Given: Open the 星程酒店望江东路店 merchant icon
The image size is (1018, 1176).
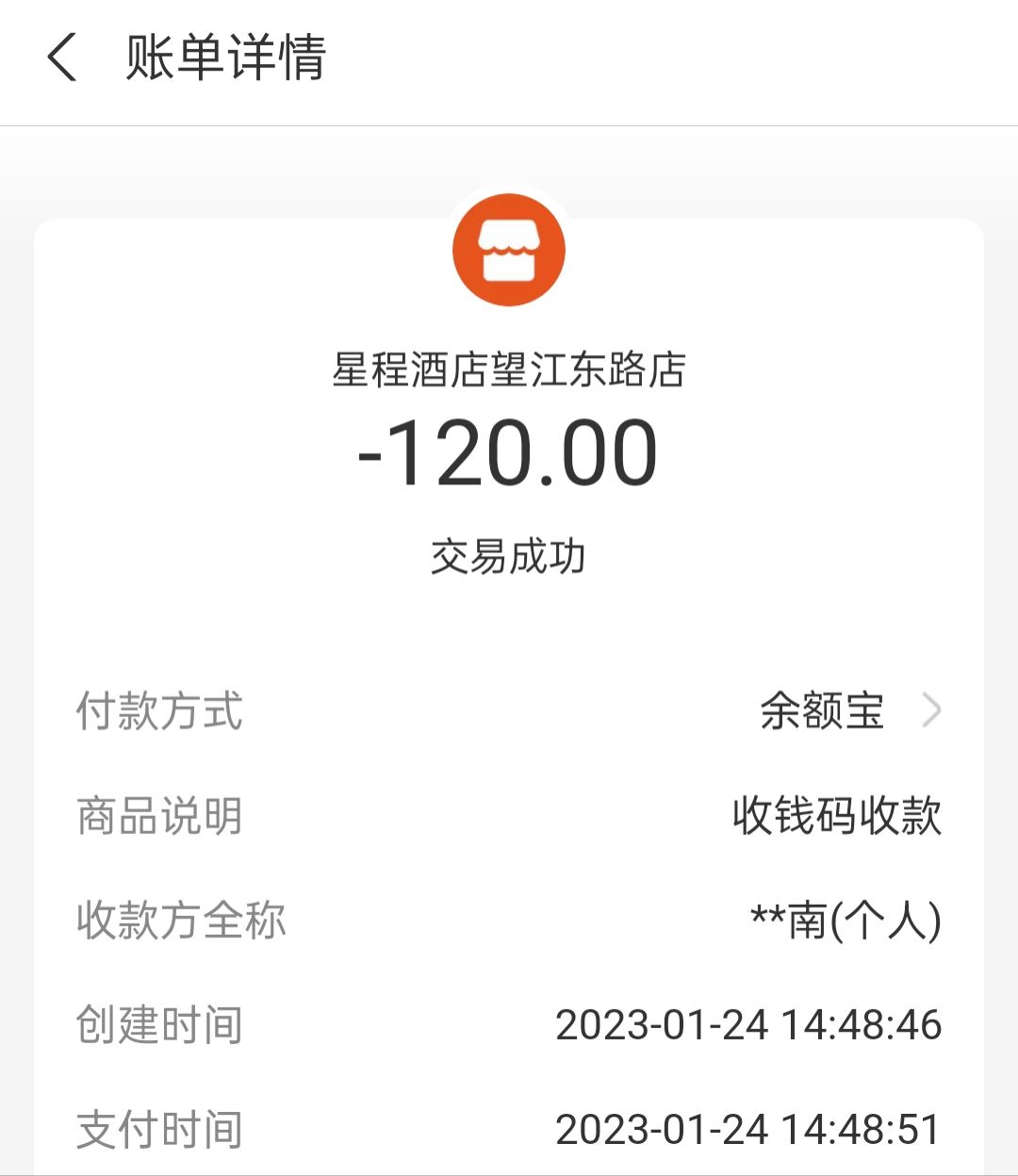Looking at the screenshot, I should [x=509, y=251].
